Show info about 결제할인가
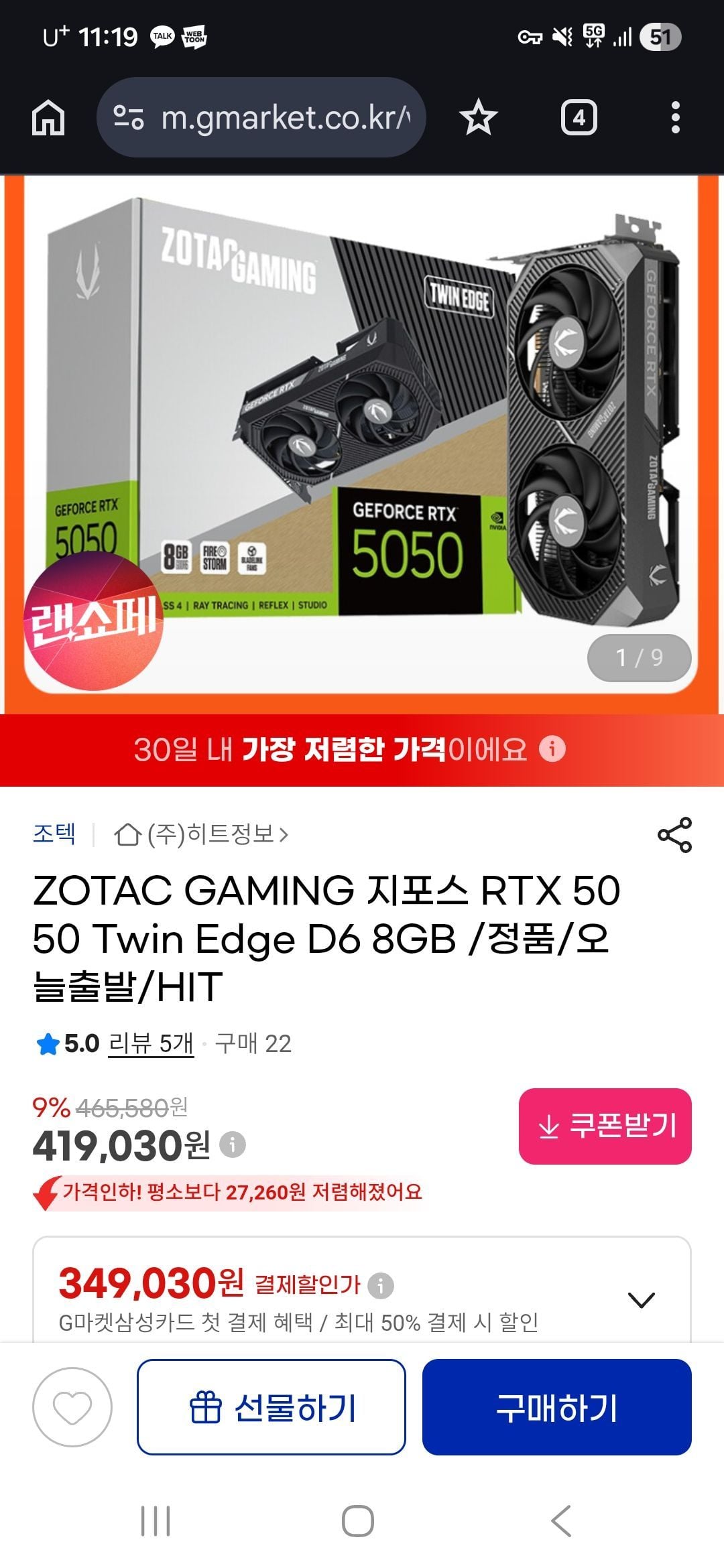Viewport: 724px width, 1568px height. click(x=381, y=1285)
